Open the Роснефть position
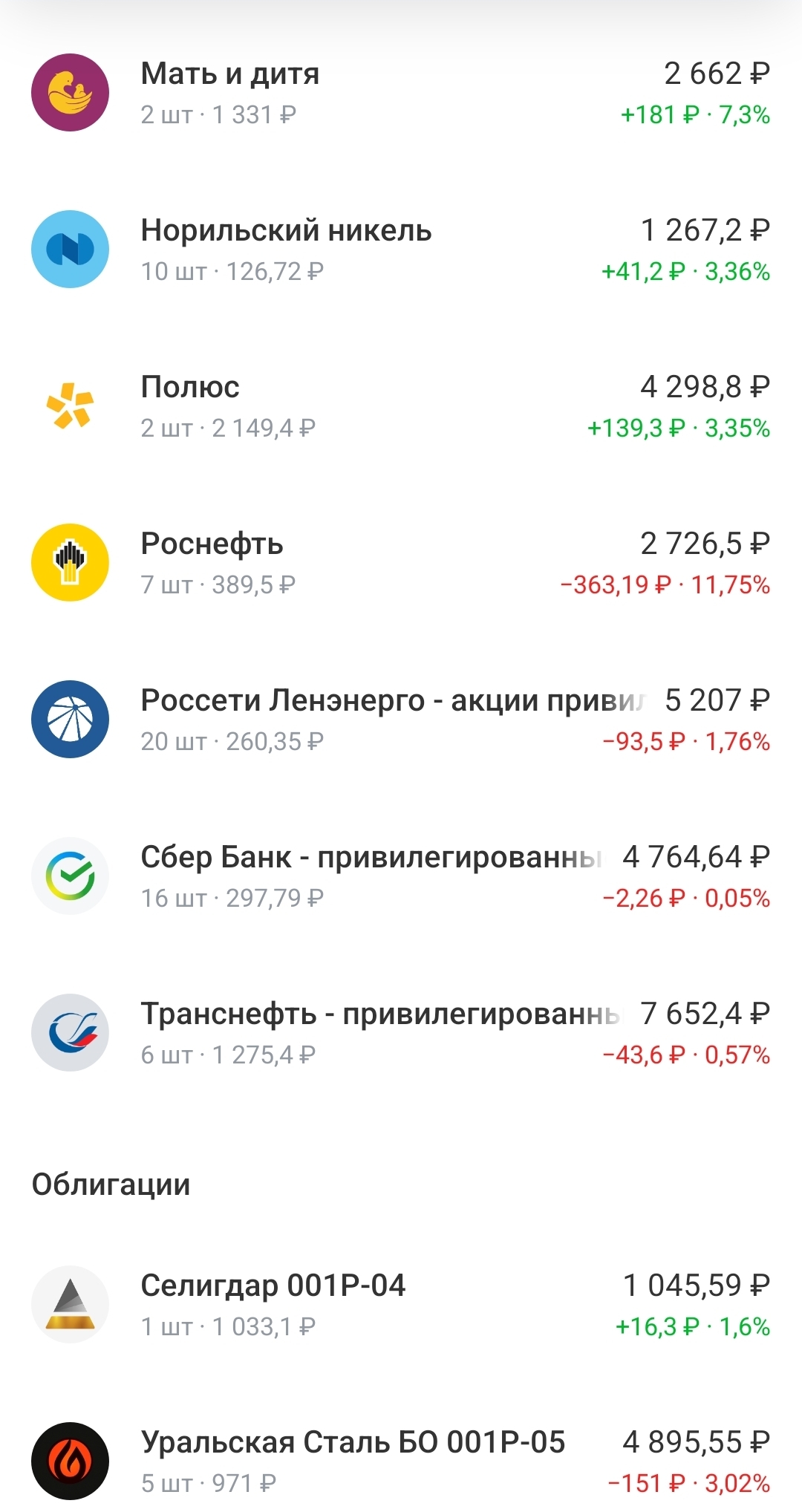 401,563
